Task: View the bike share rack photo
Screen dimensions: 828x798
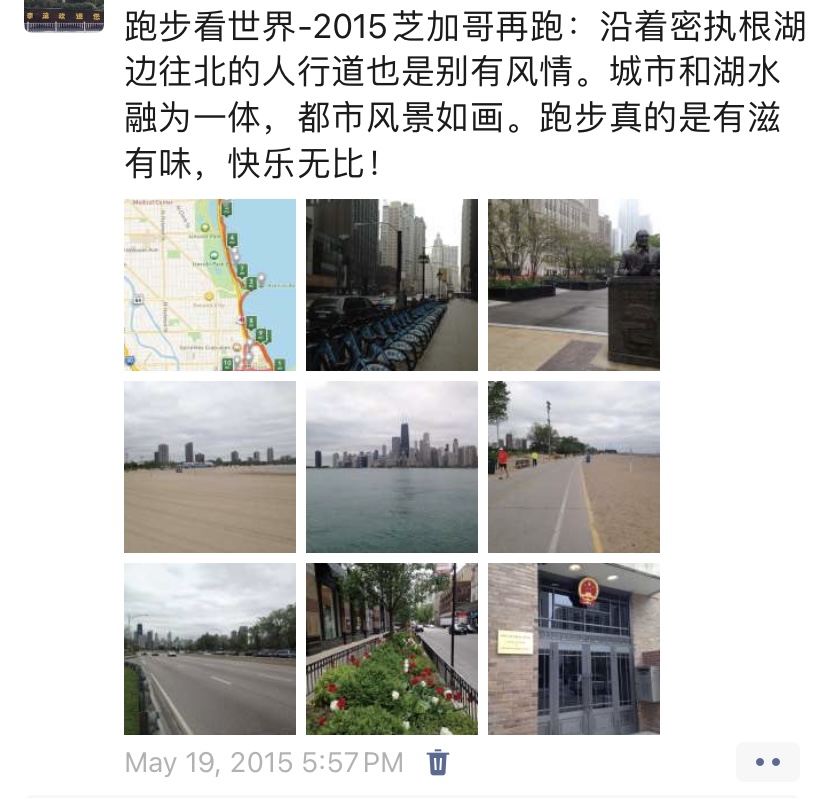Action: coord(392,285)
